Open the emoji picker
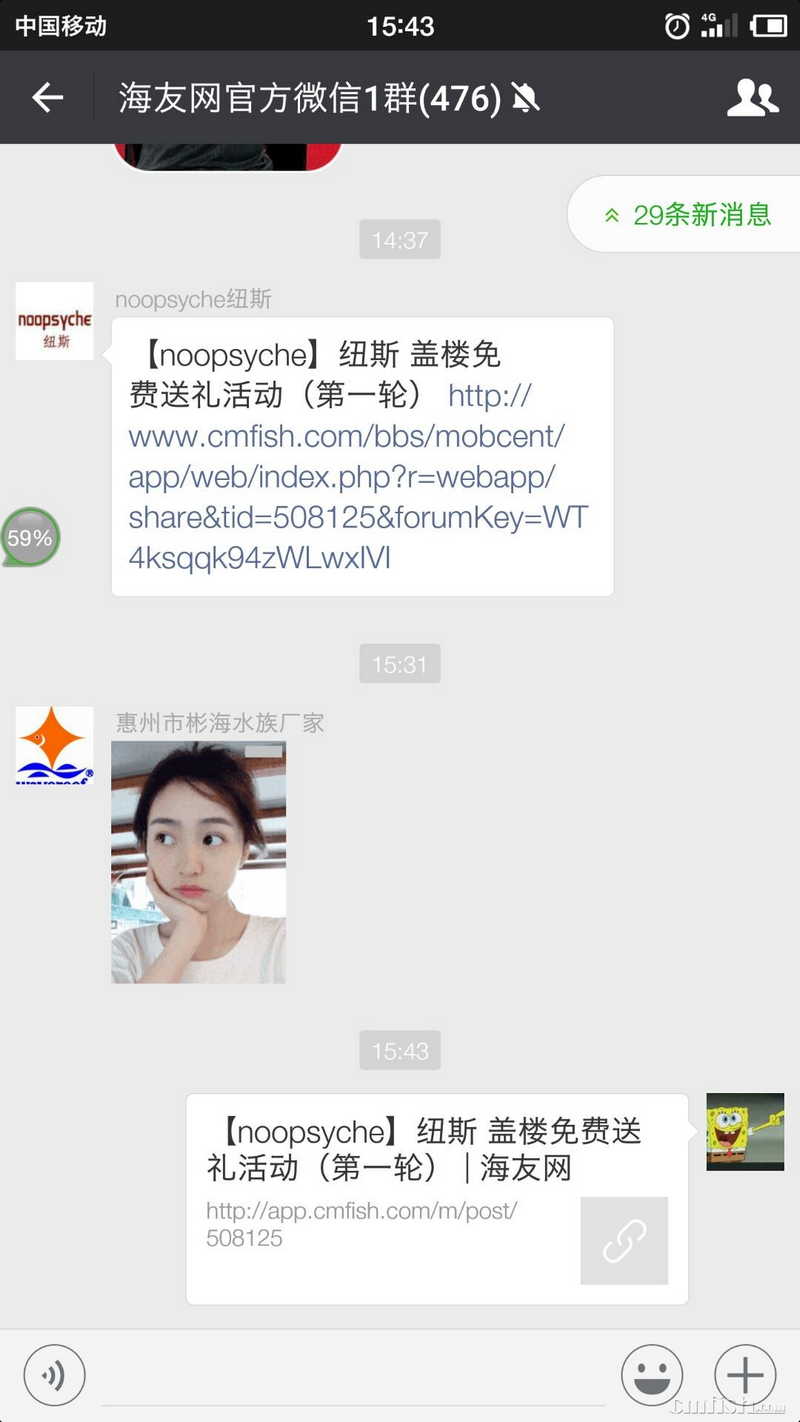 (651, 1376)
